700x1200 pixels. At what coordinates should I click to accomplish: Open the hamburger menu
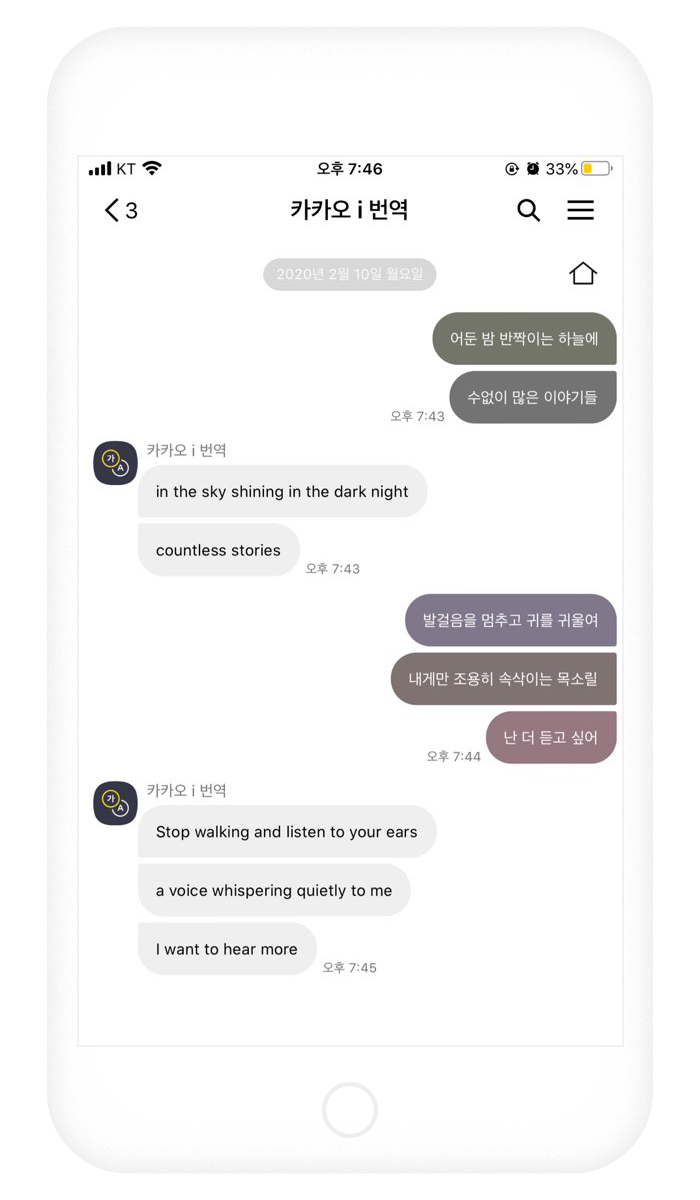click(581, 210)
